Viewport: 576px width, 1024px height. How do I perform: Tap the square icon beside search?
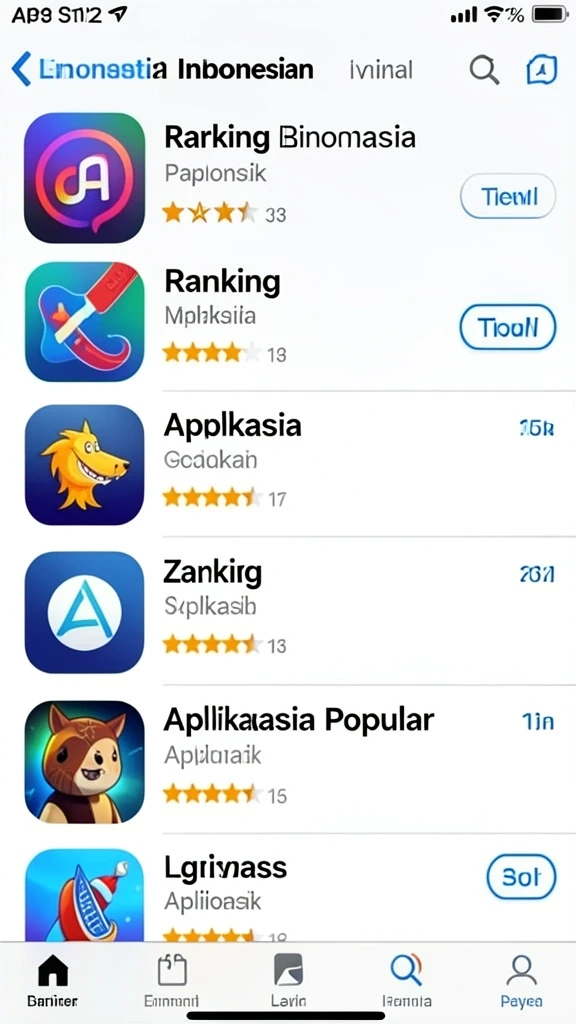click(x=541, y=69)
